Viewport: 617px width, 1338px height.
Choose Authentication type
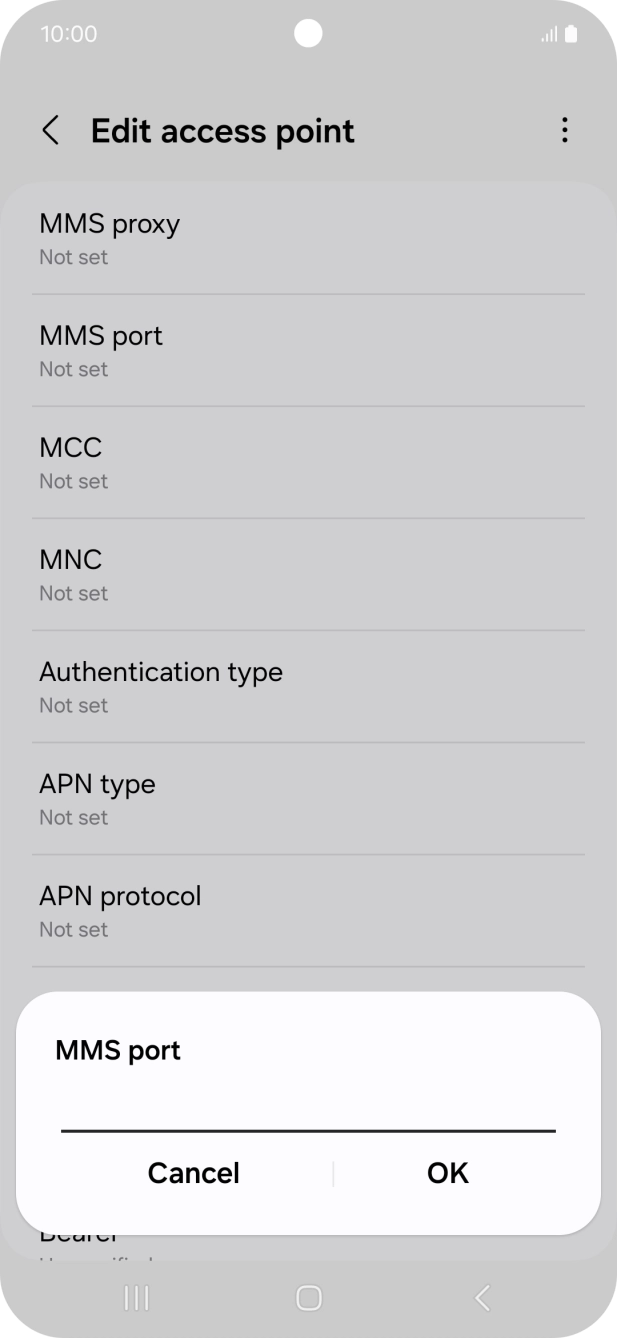[308, 687]
